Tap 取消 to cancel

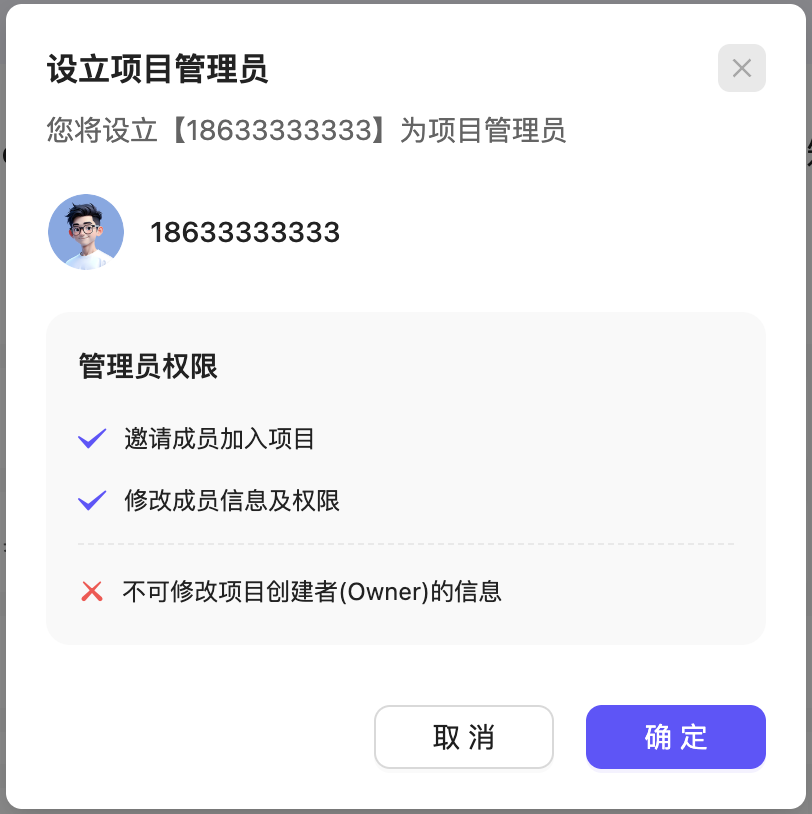click(x=464, y=737)
